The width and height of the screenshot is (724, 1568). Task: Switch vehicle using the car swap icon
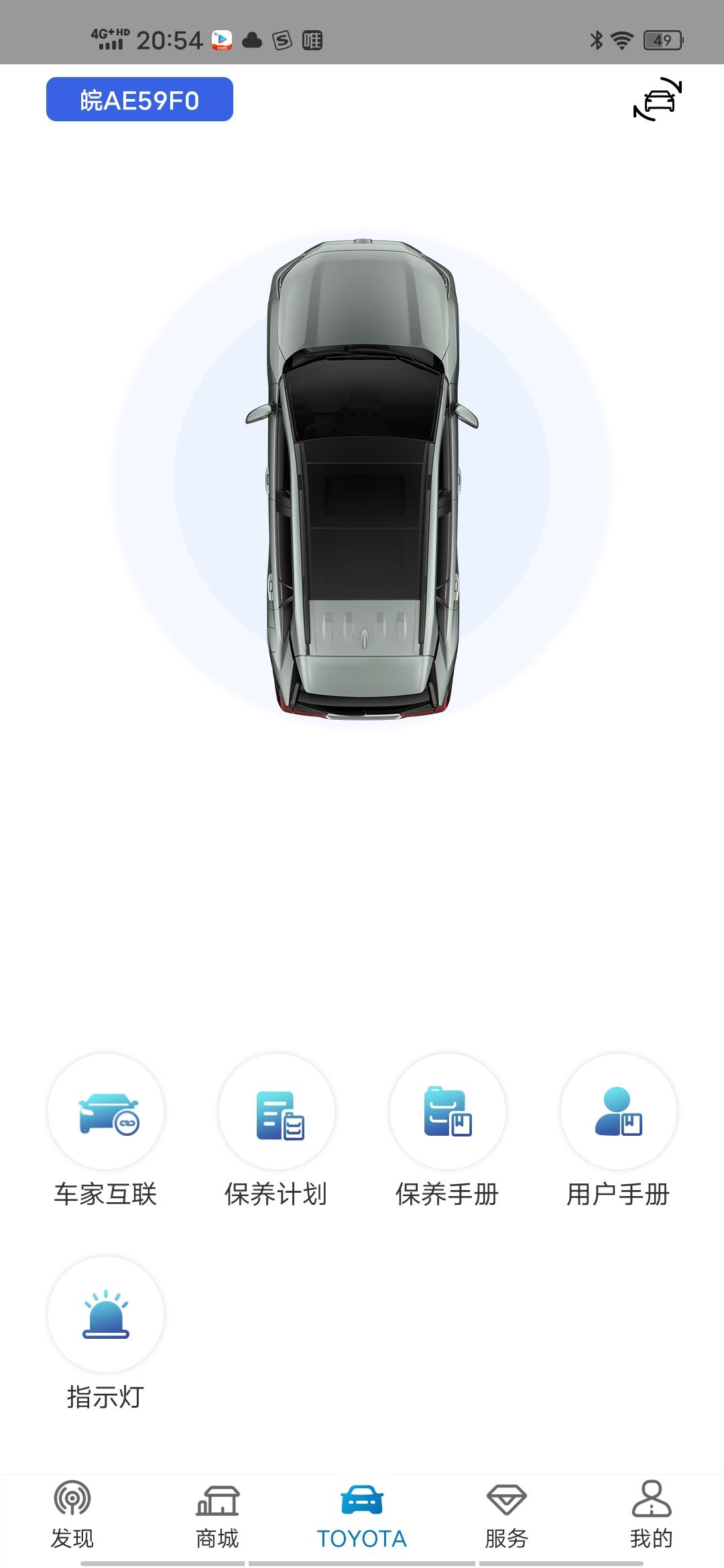pos(657,100)
